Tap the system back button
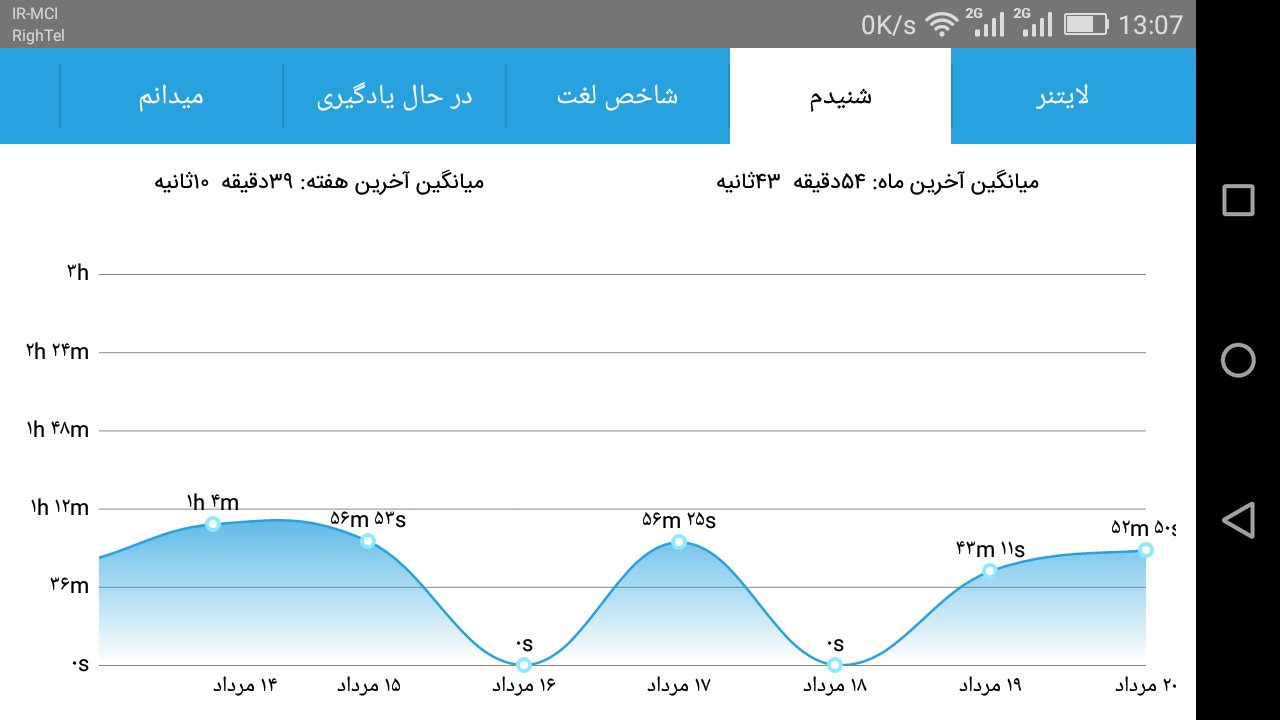1280x720 pixels. click(x=1238, y=521)
